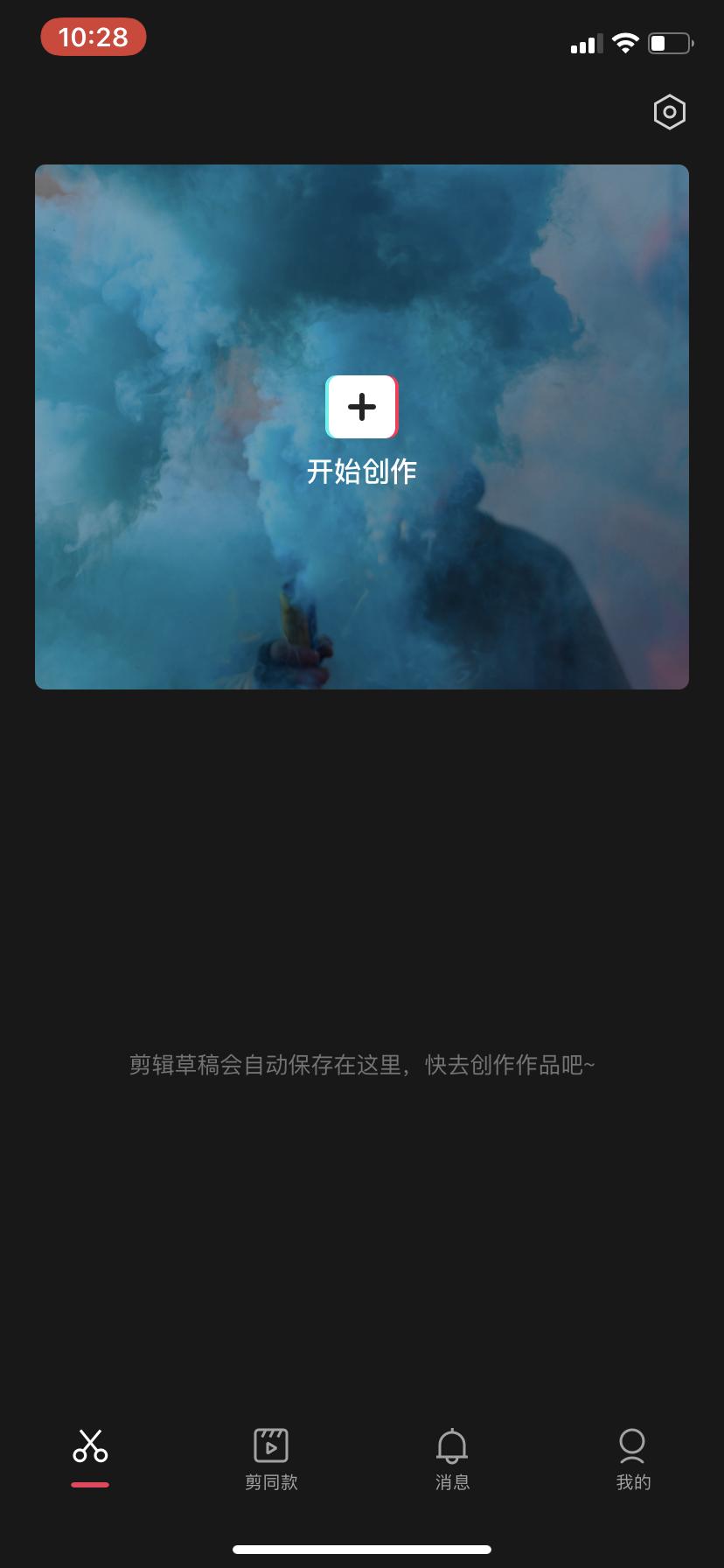Select the 剪同款 tab at the bottom
Image resolution: width=724 pixels, height=1568 pixels.
[270, 1457]
